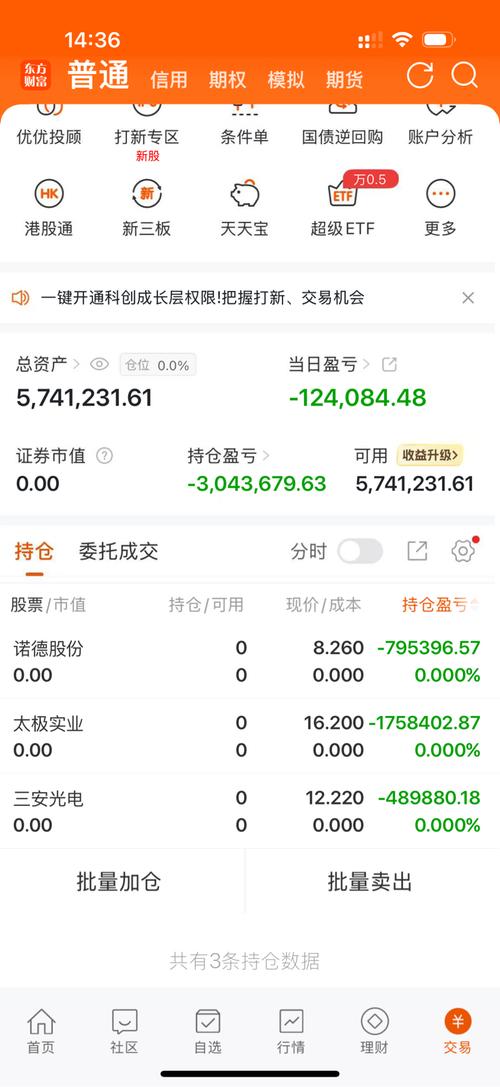Refresh the trading account page
The width and height of the screenshot is (500, 1087).
click(x=420, y=75)
